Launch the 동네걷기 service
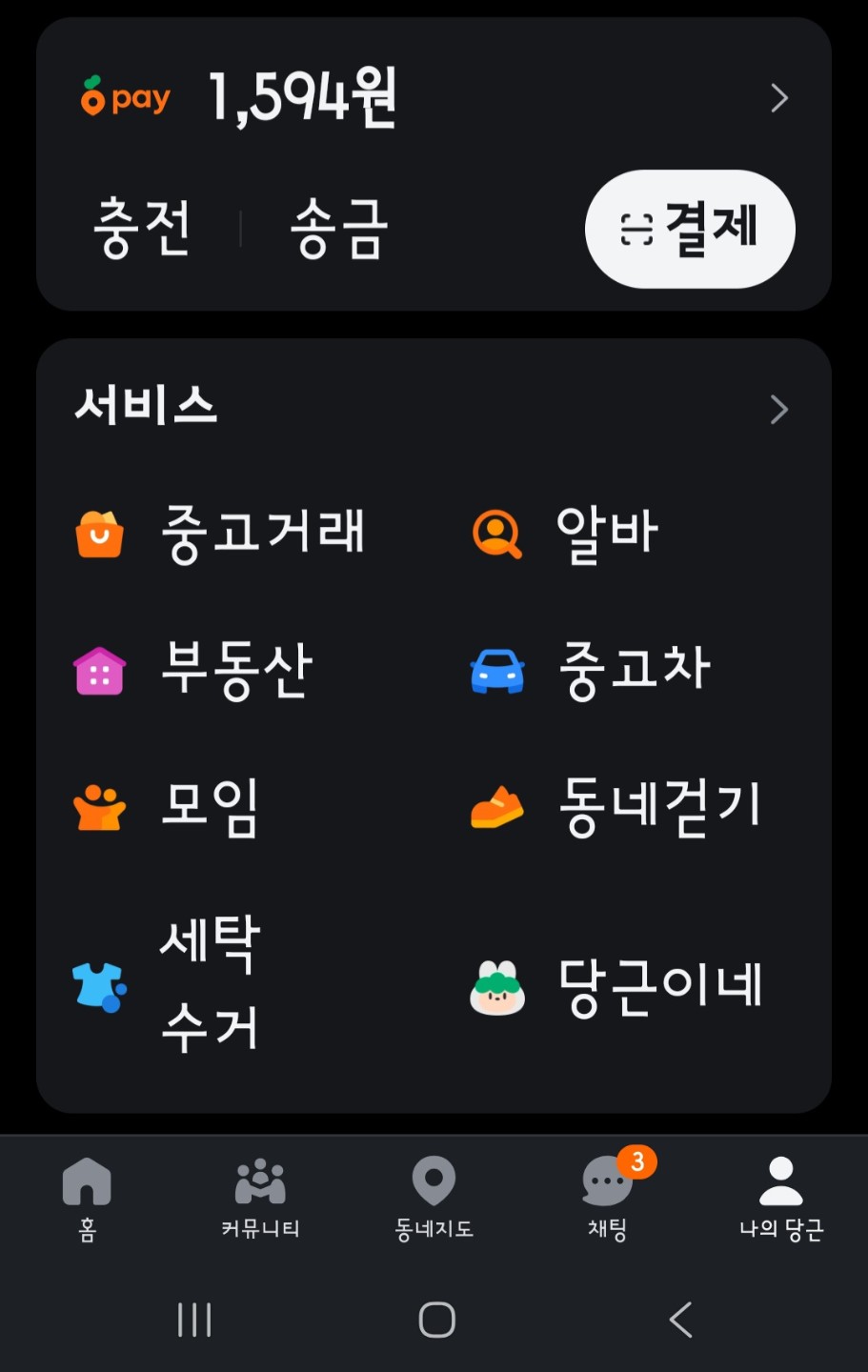868x1372 pixels. click(617, 807)
